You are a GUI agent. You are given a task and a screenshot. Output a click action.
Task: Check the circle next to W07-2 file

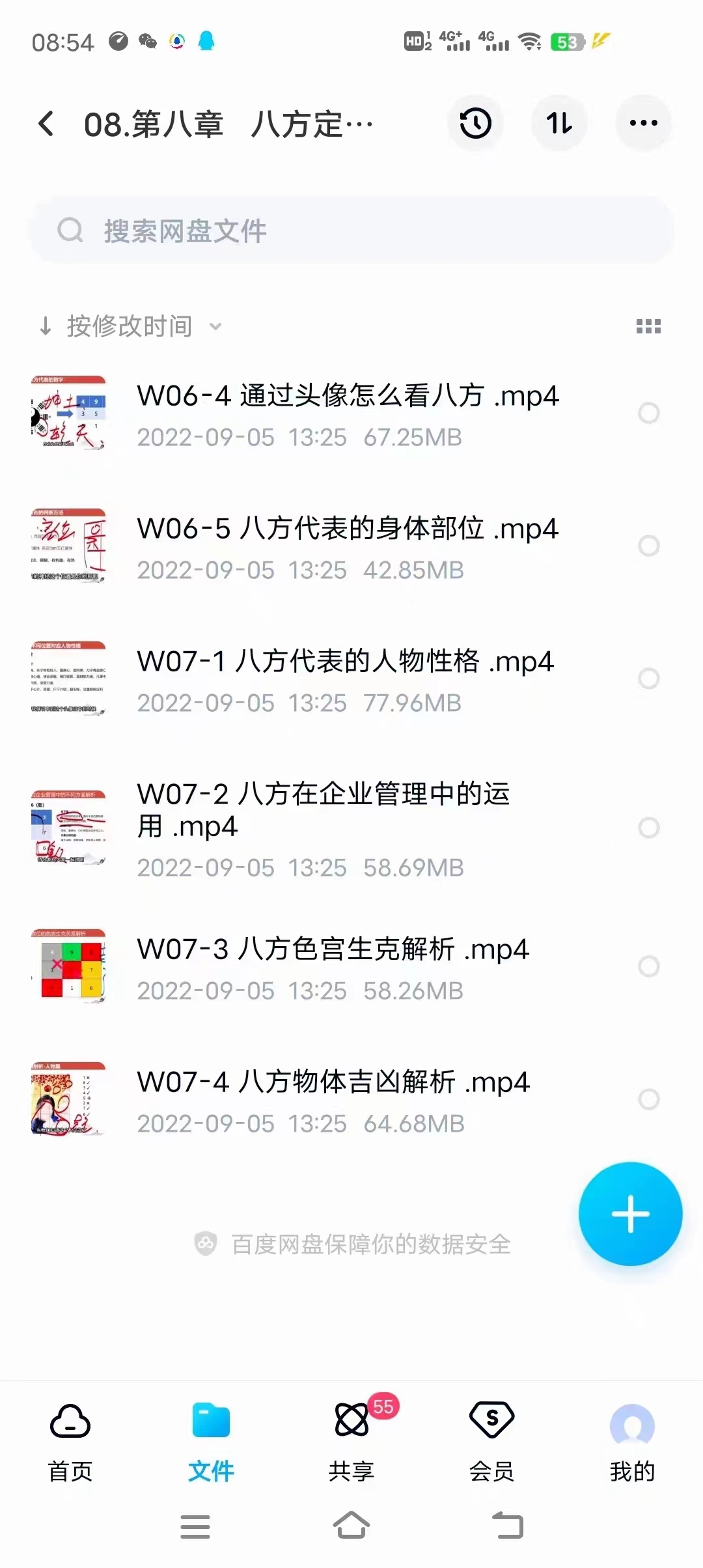649,828
